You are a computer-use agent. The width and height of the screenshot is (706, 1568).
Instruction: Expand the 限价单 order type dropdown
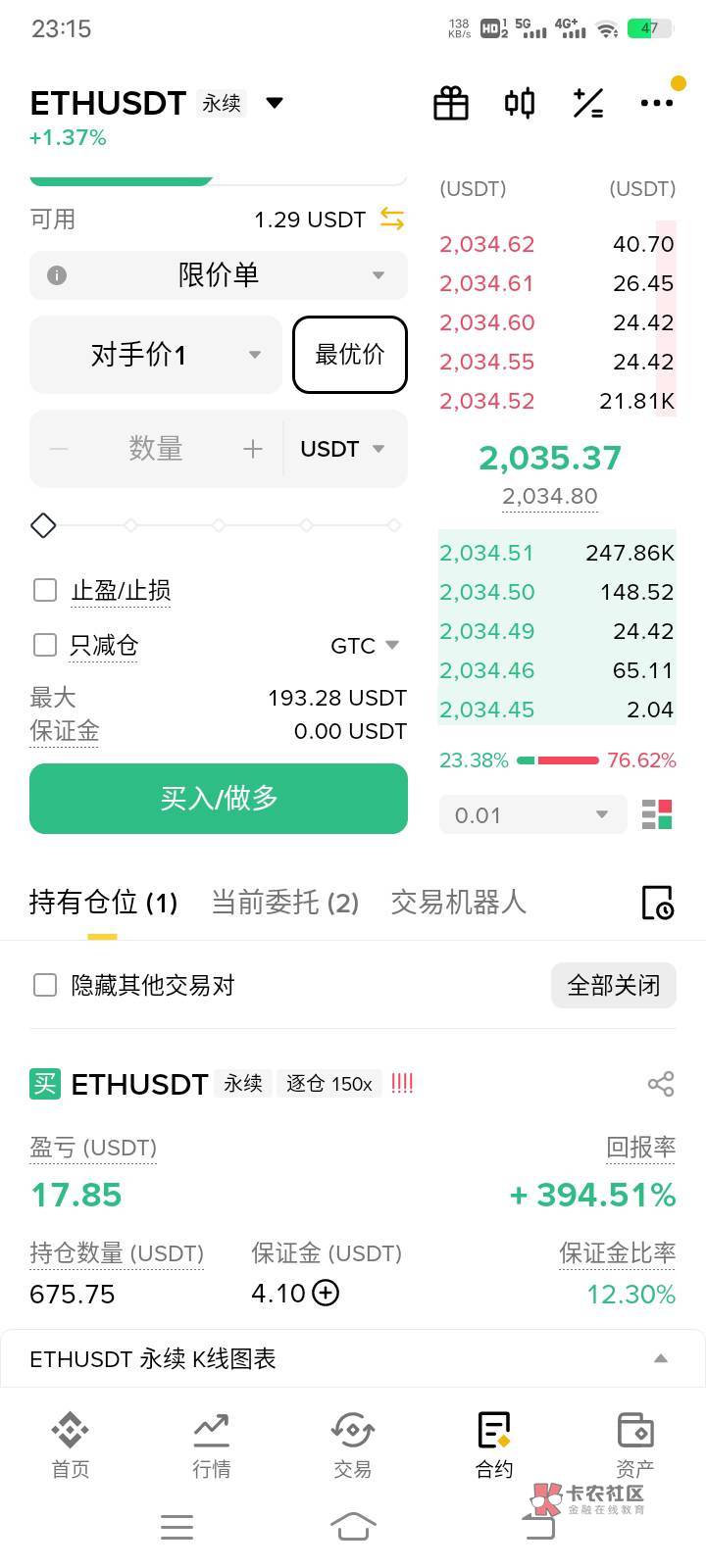[x=219, y=275]
